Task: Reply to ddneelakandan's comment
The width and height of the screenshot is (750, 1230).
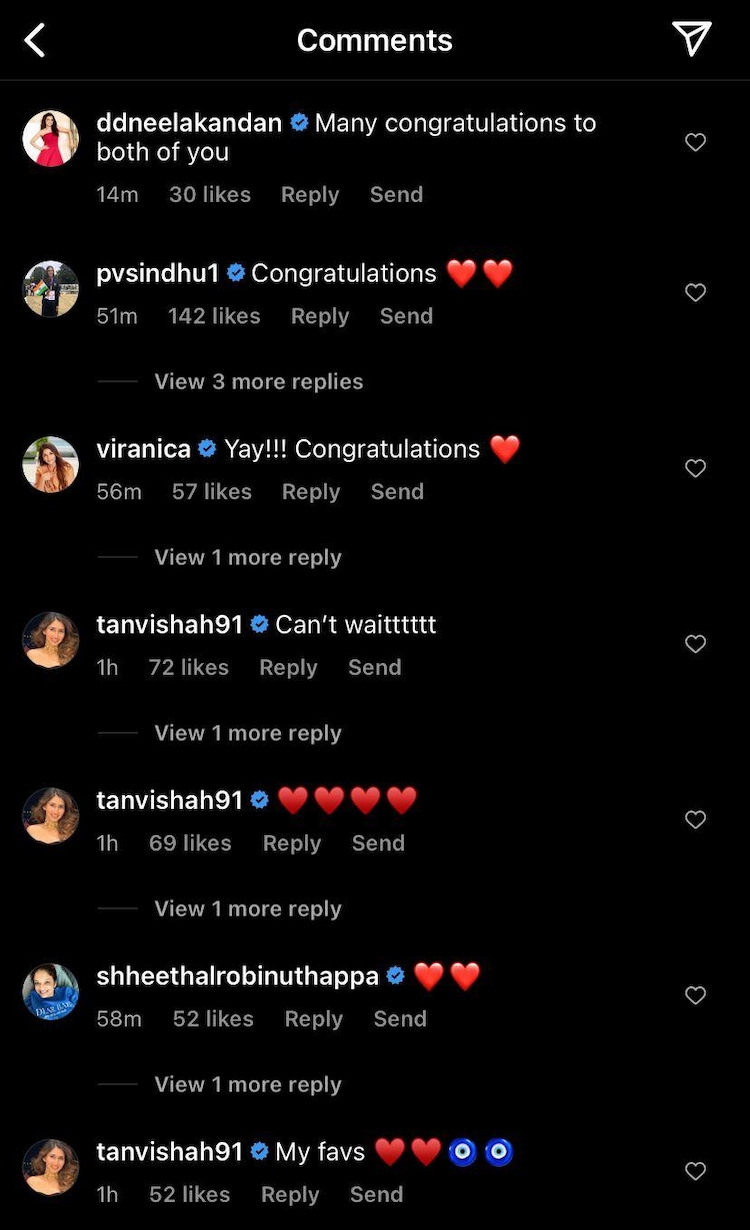Action: click(309, 195)
